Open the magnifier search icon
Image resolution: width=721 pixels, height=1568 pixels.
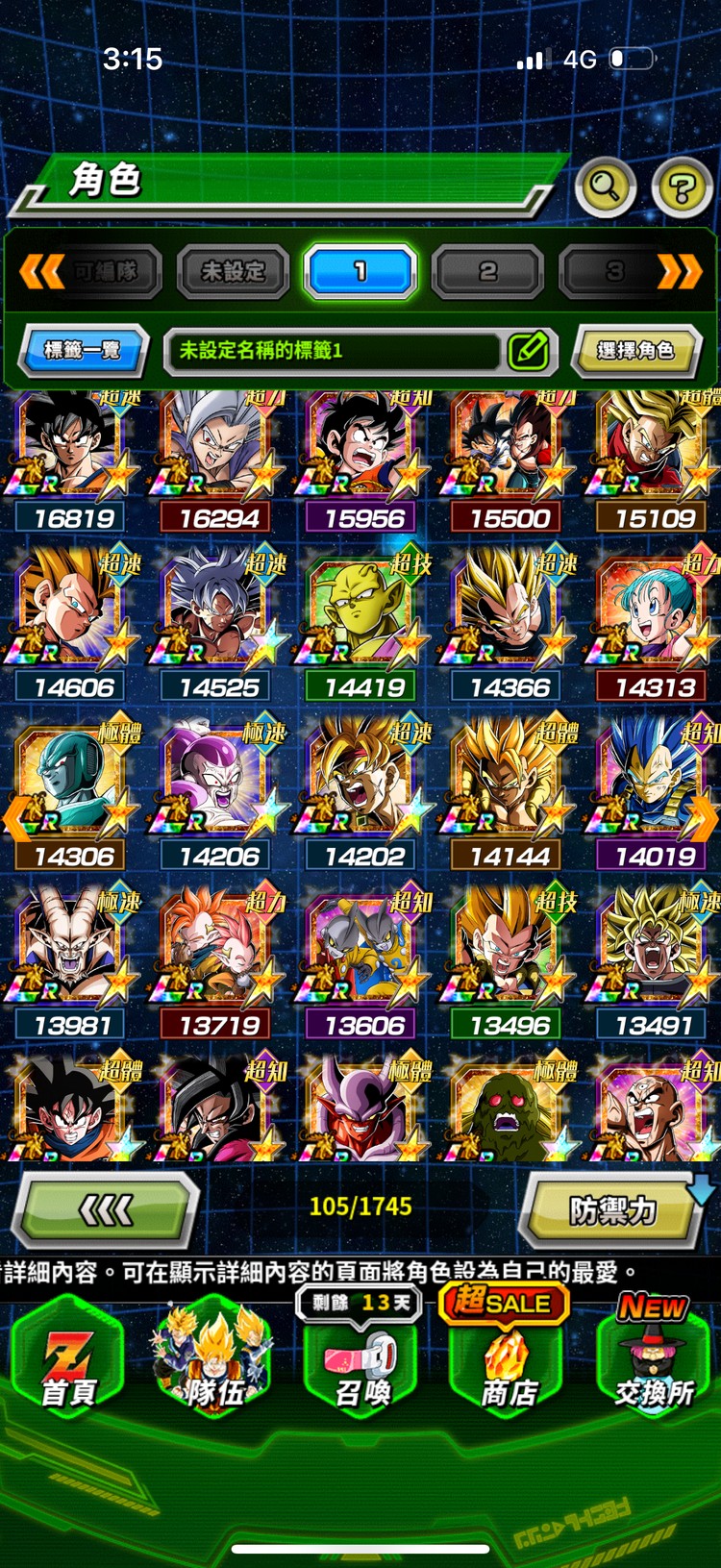pos(605,187)
